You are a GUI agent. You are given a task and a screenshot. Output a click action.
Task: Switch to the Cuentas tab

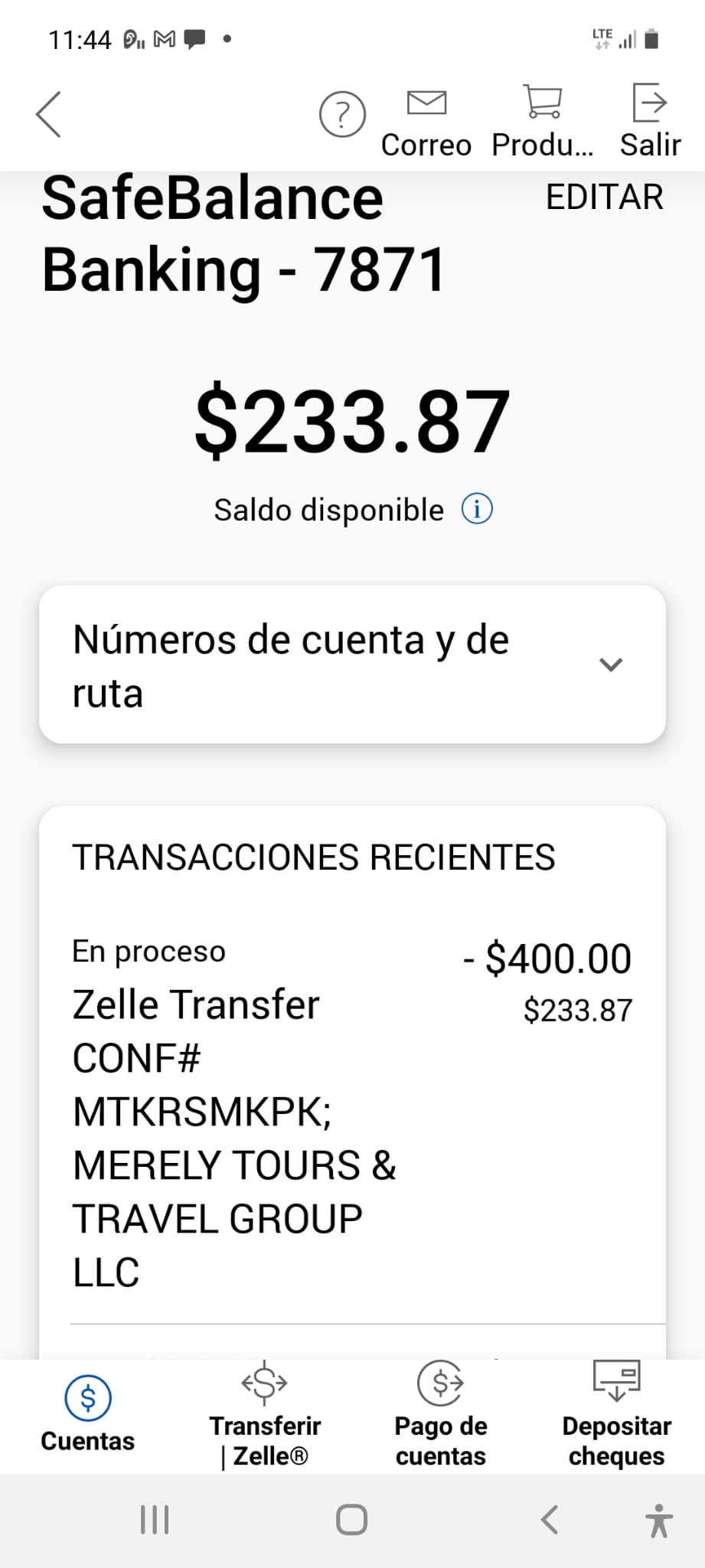click(88, 1416)
